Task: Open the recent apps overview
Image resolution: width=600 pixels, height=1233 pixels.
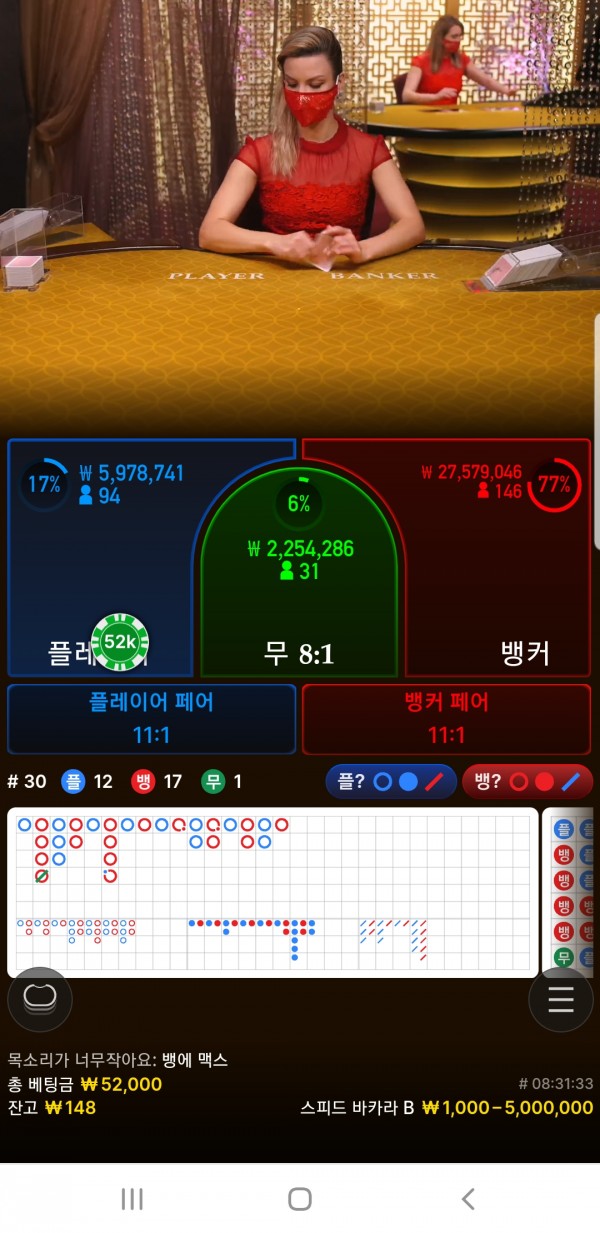Action: [132, 1199]
